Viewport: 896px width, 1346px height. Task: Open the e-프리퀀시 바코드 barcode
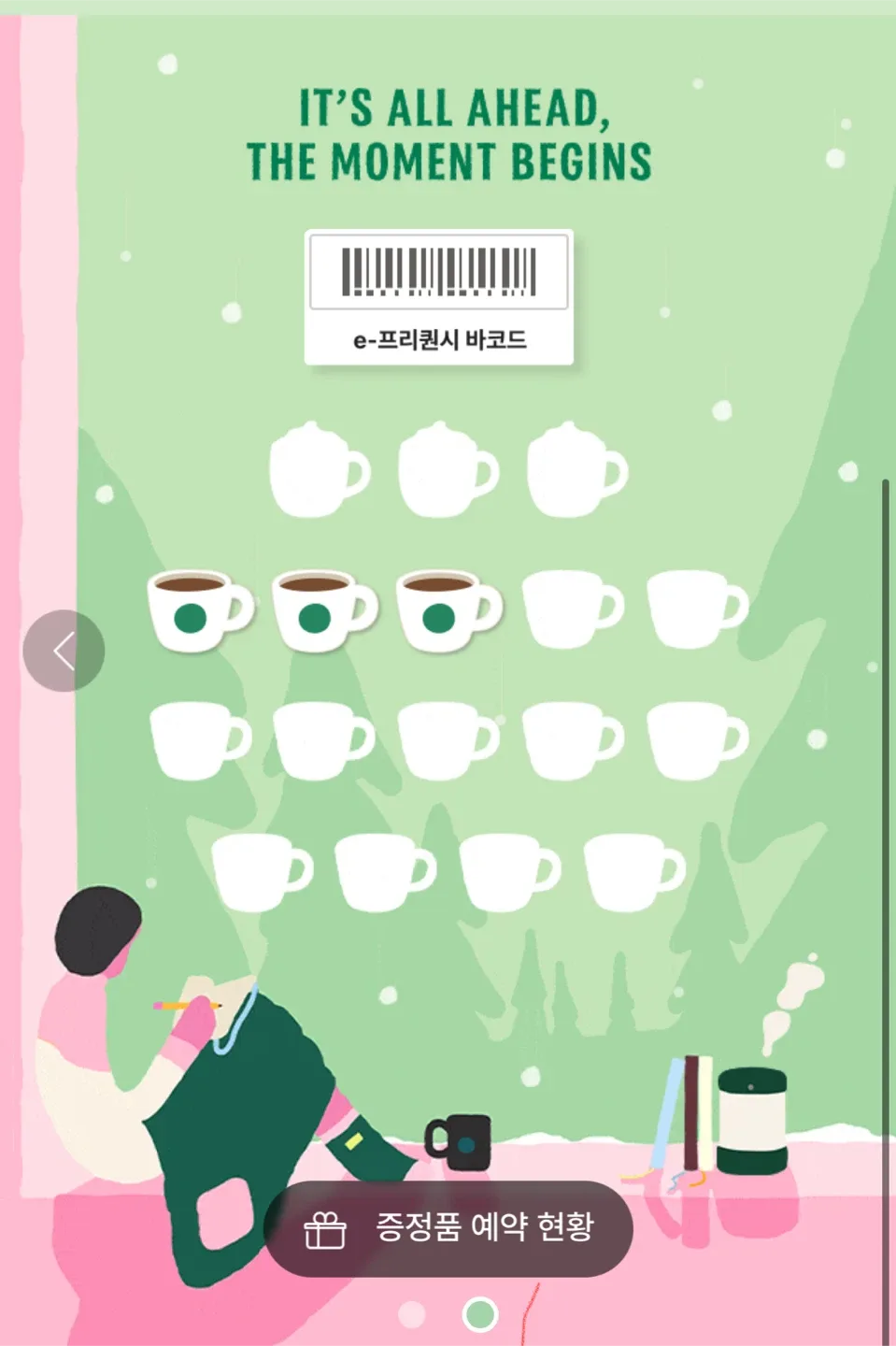[x=439, y=297]
